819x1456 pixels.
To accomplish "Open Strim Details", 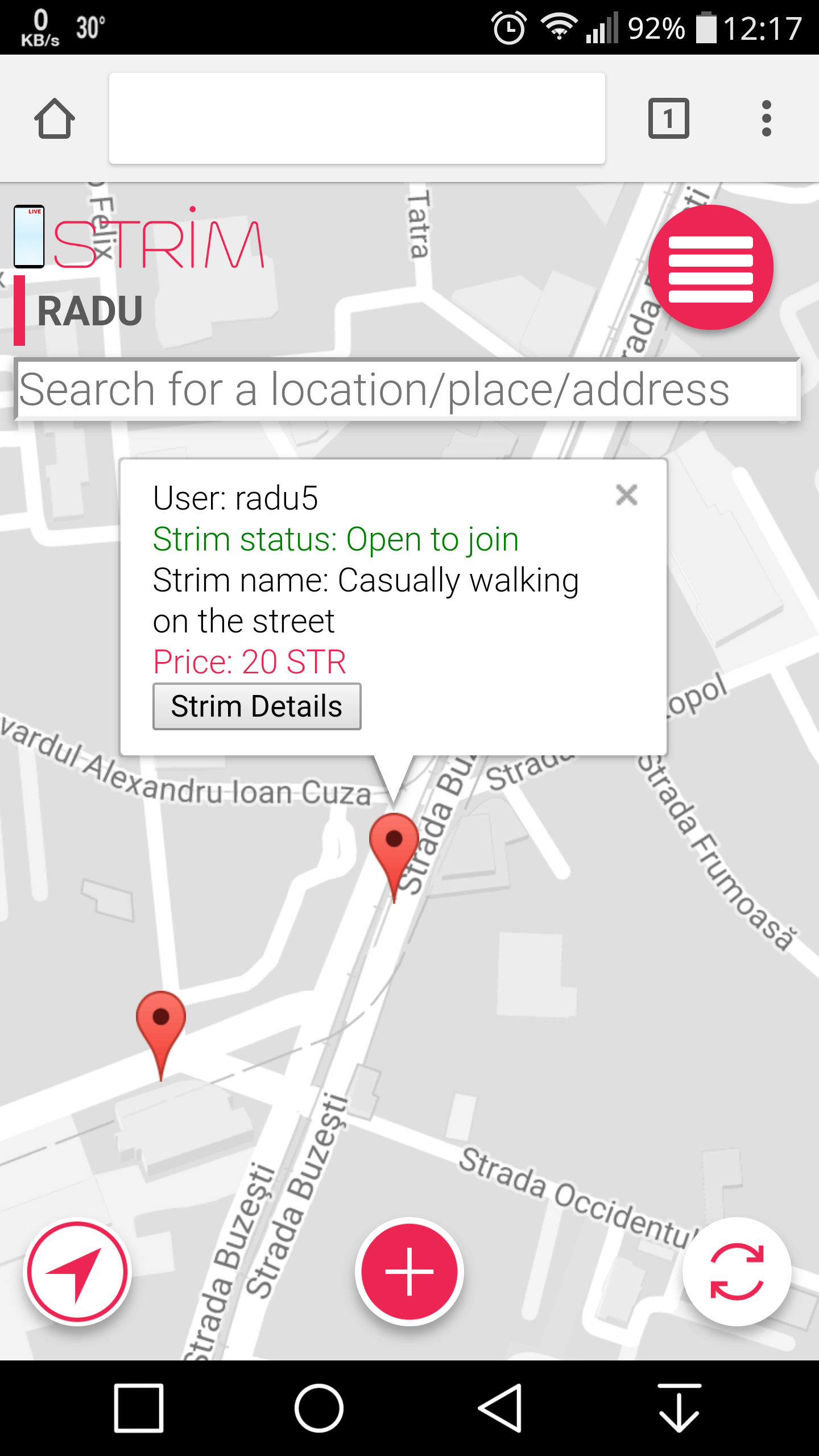I will tap(257, 706).
